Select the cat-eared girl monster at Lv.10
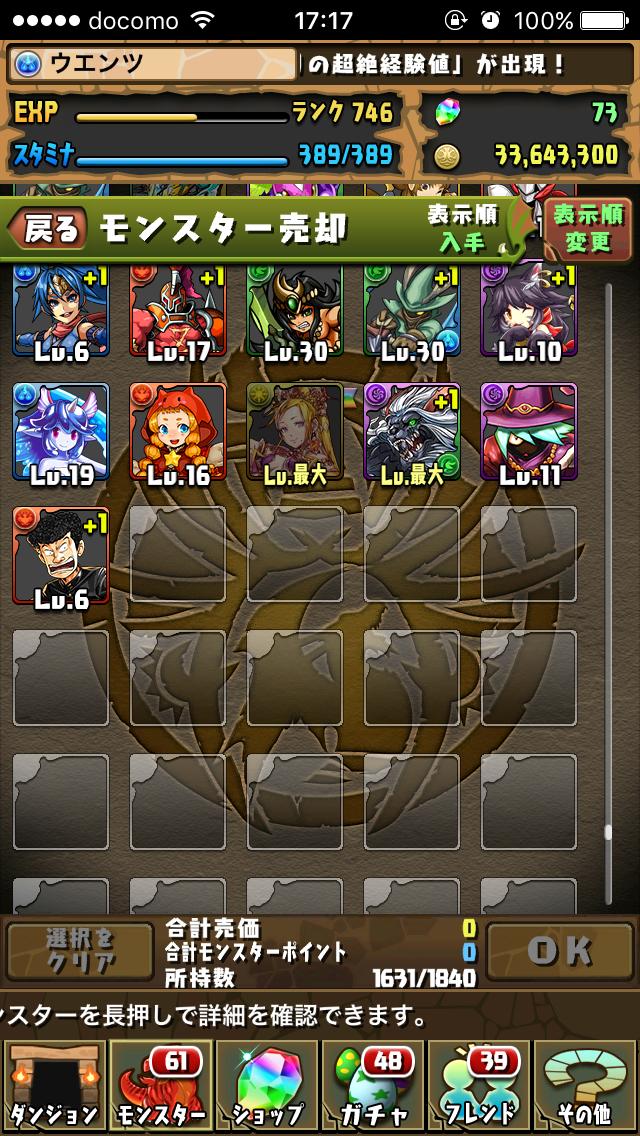This screenshot has width=640, height=1136. coord(529,312)
